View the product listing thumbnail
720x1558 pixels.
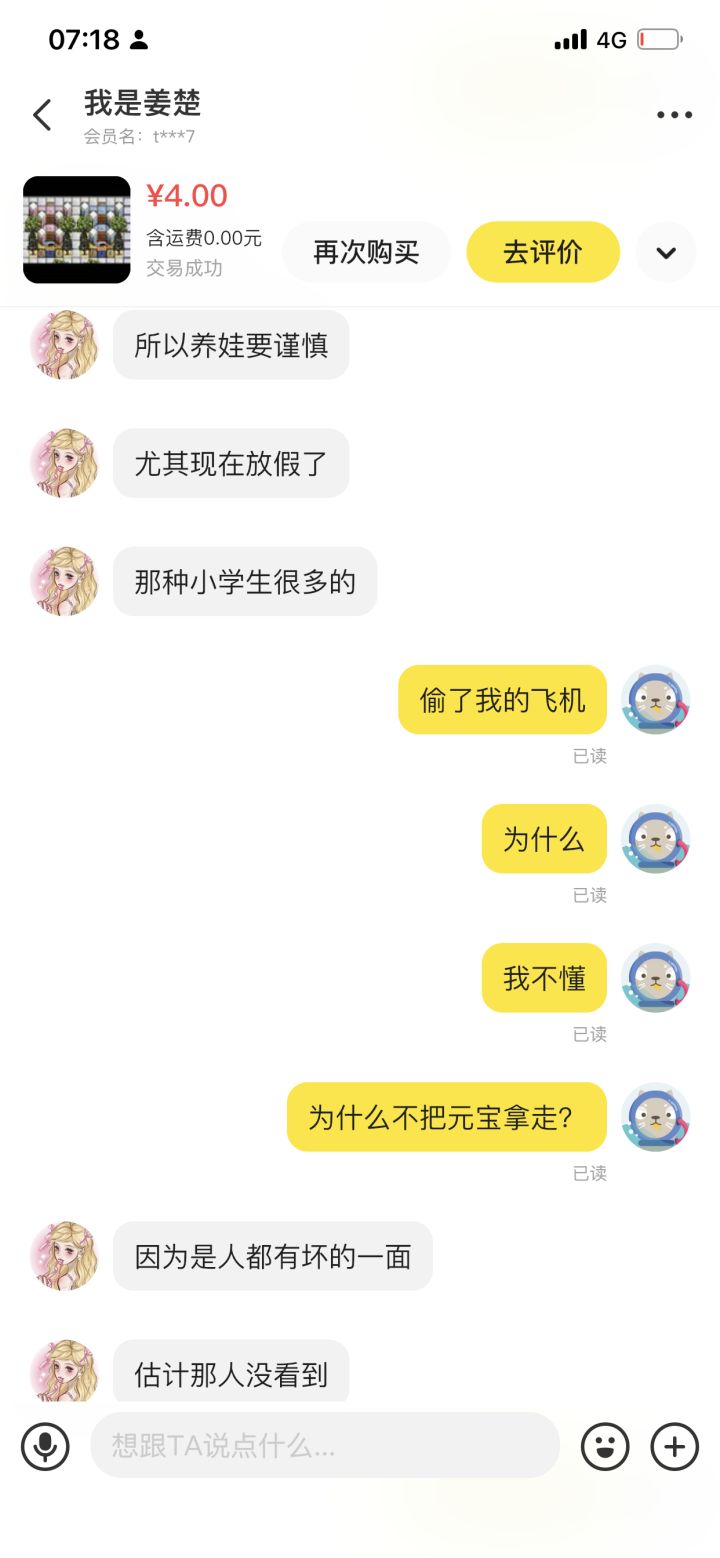click(76, 230)
